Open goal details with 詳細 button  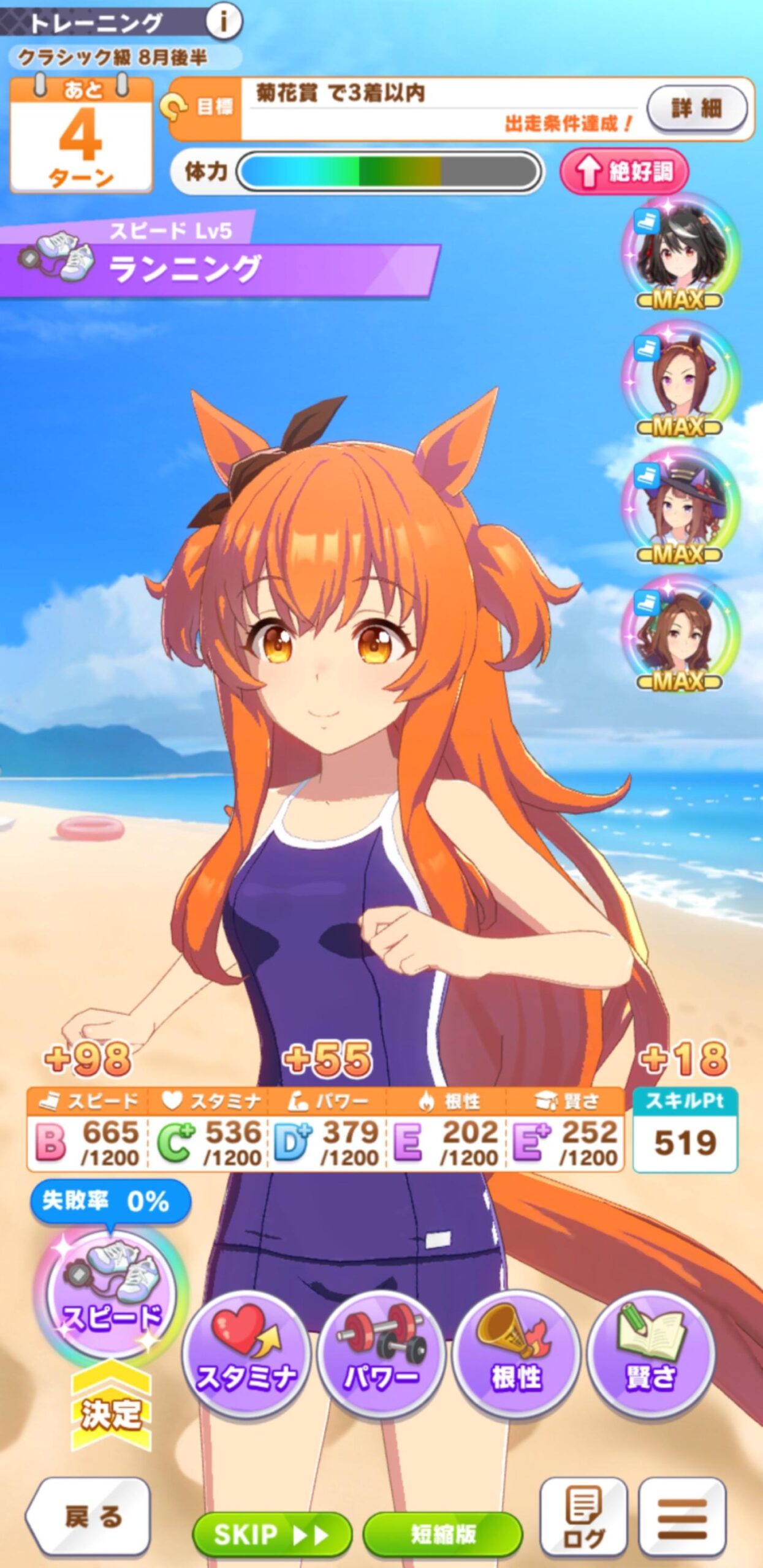tap(697, 109)
